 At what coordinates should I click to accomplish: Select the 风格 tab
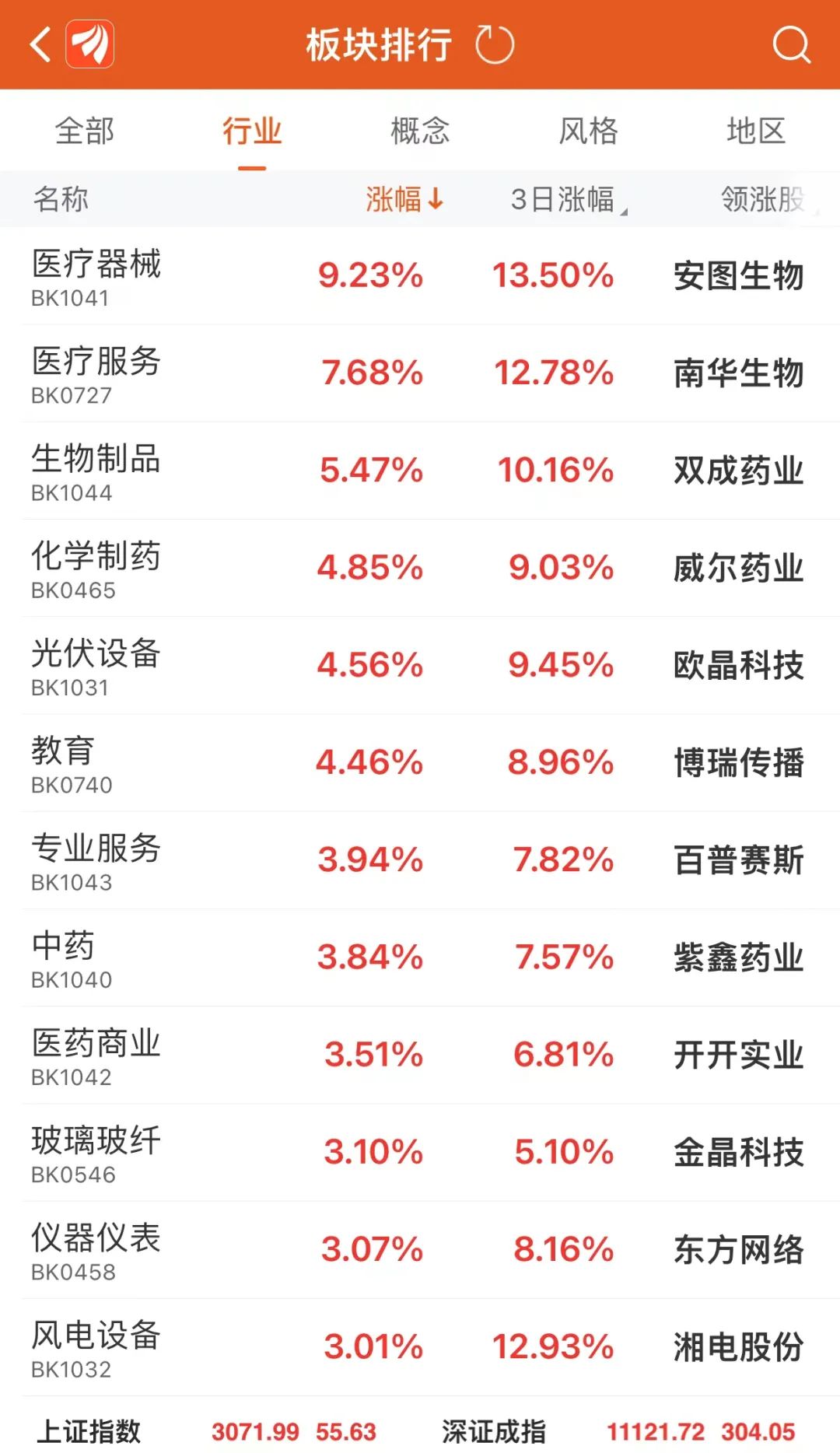tap(588, 131)
